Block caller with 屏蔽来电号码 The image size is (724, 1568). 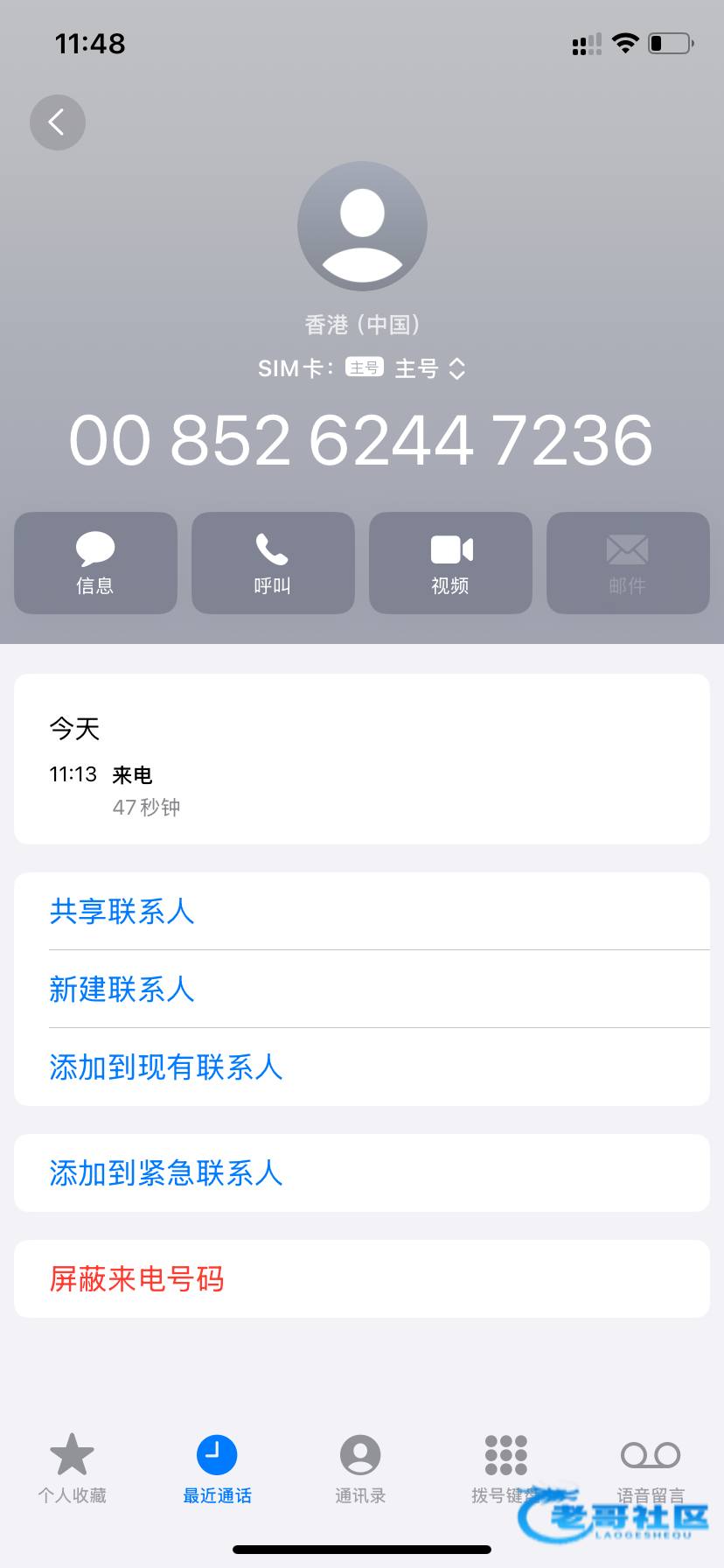coord(362,1278)
